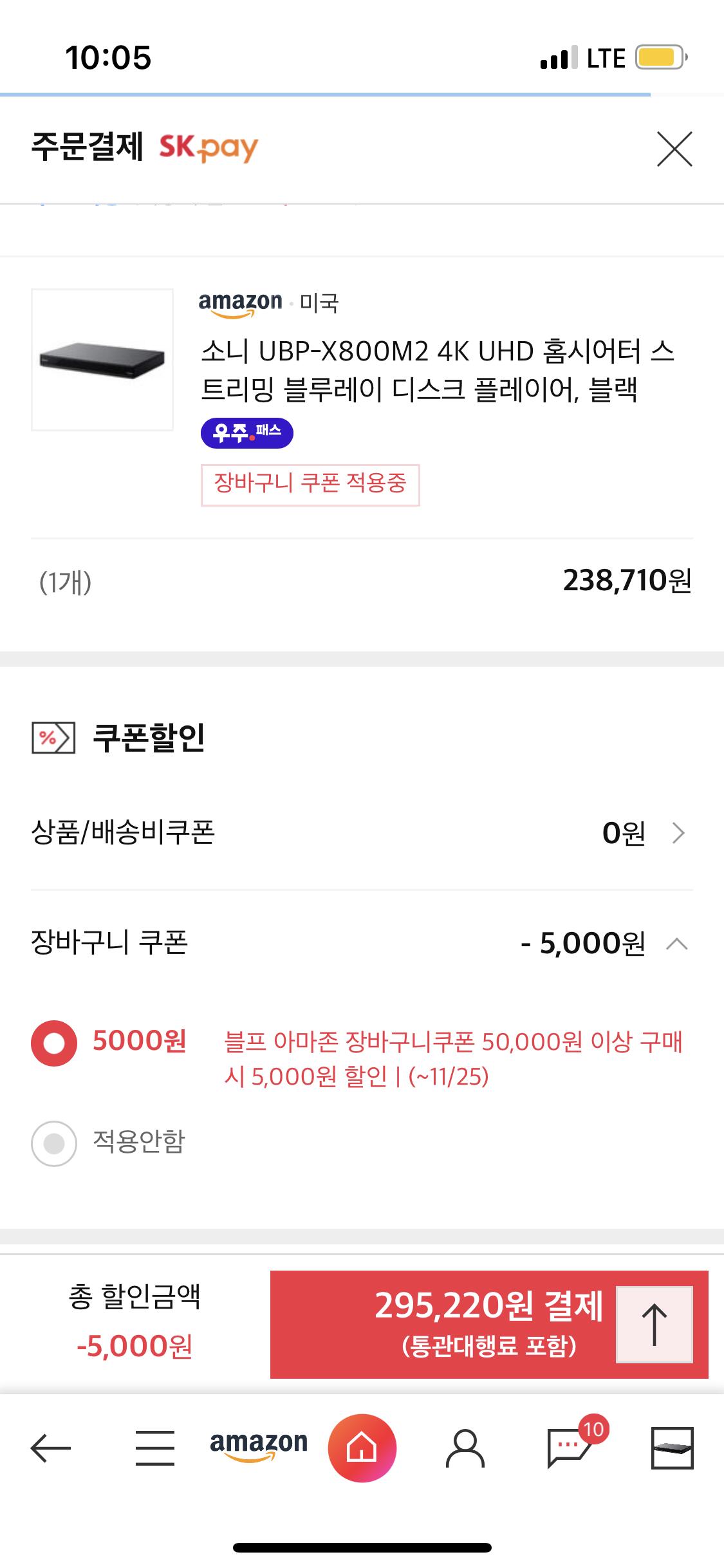Open the Sony UBP-X800M2 product thumbnail
Screen dimensions: 724x1568
tap(102, 359)
